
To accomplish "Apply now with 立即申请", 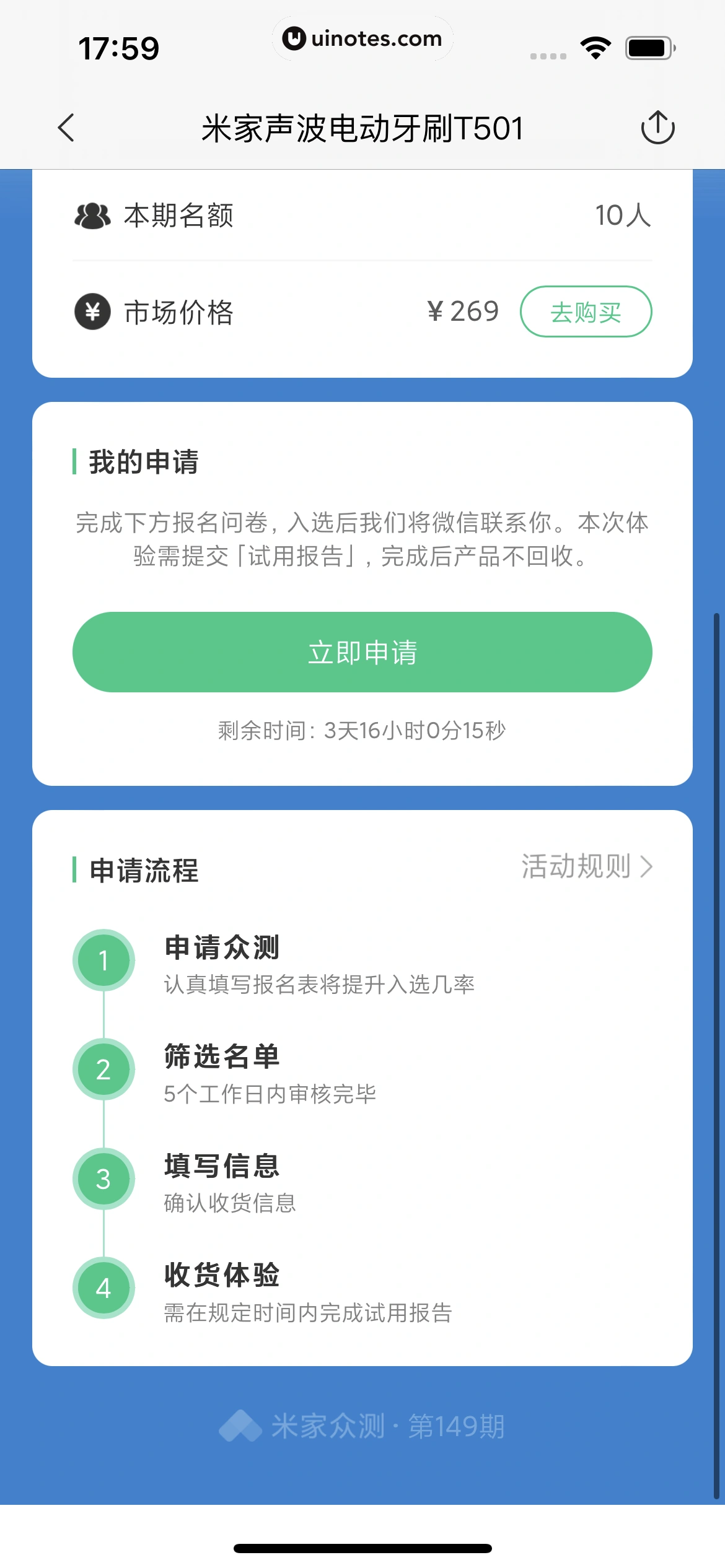I will pos(362,652).
